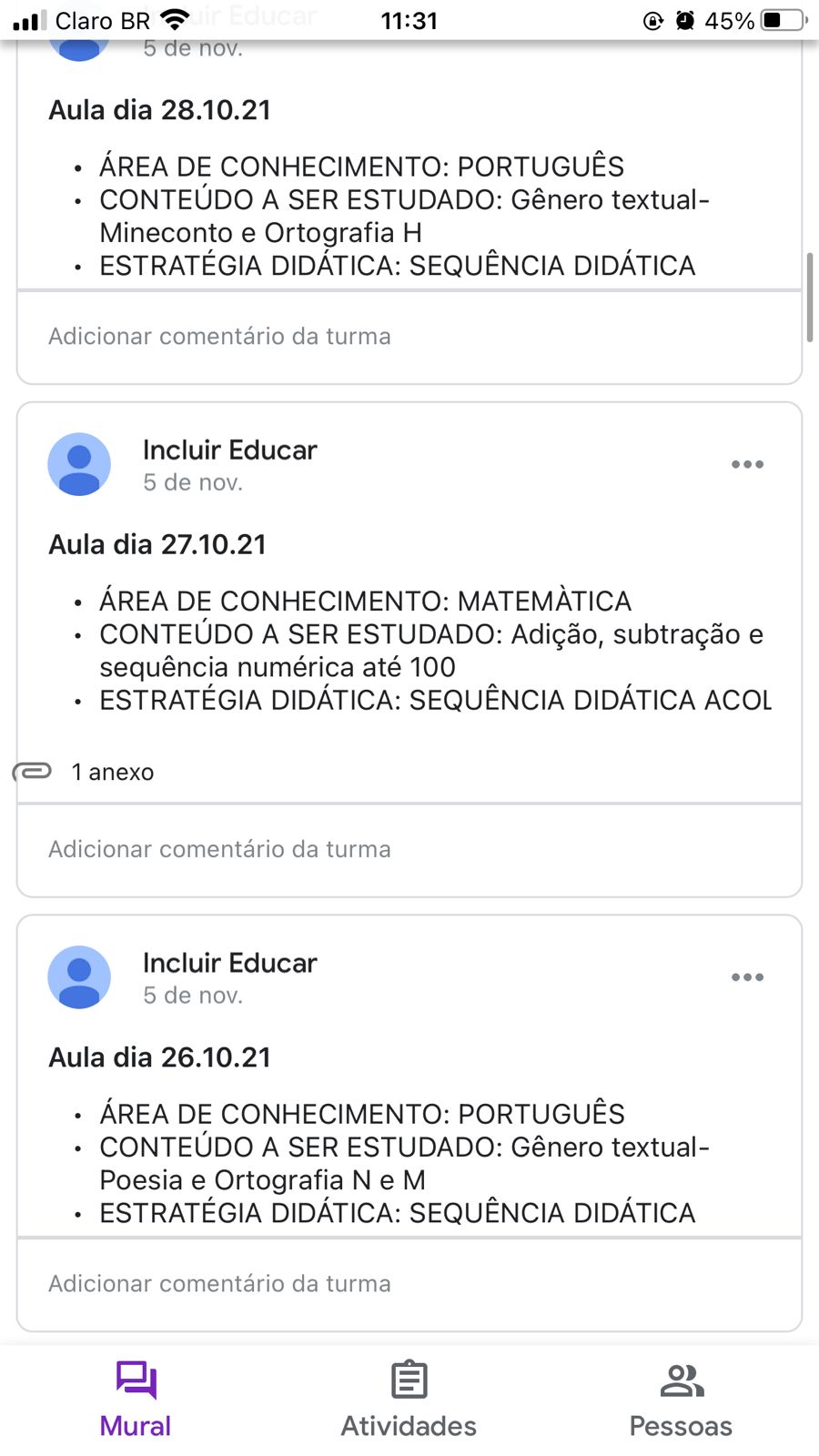Screen dimensions: 819x1456
Task: Open the 1 anexo attachment
Action: 84,772
